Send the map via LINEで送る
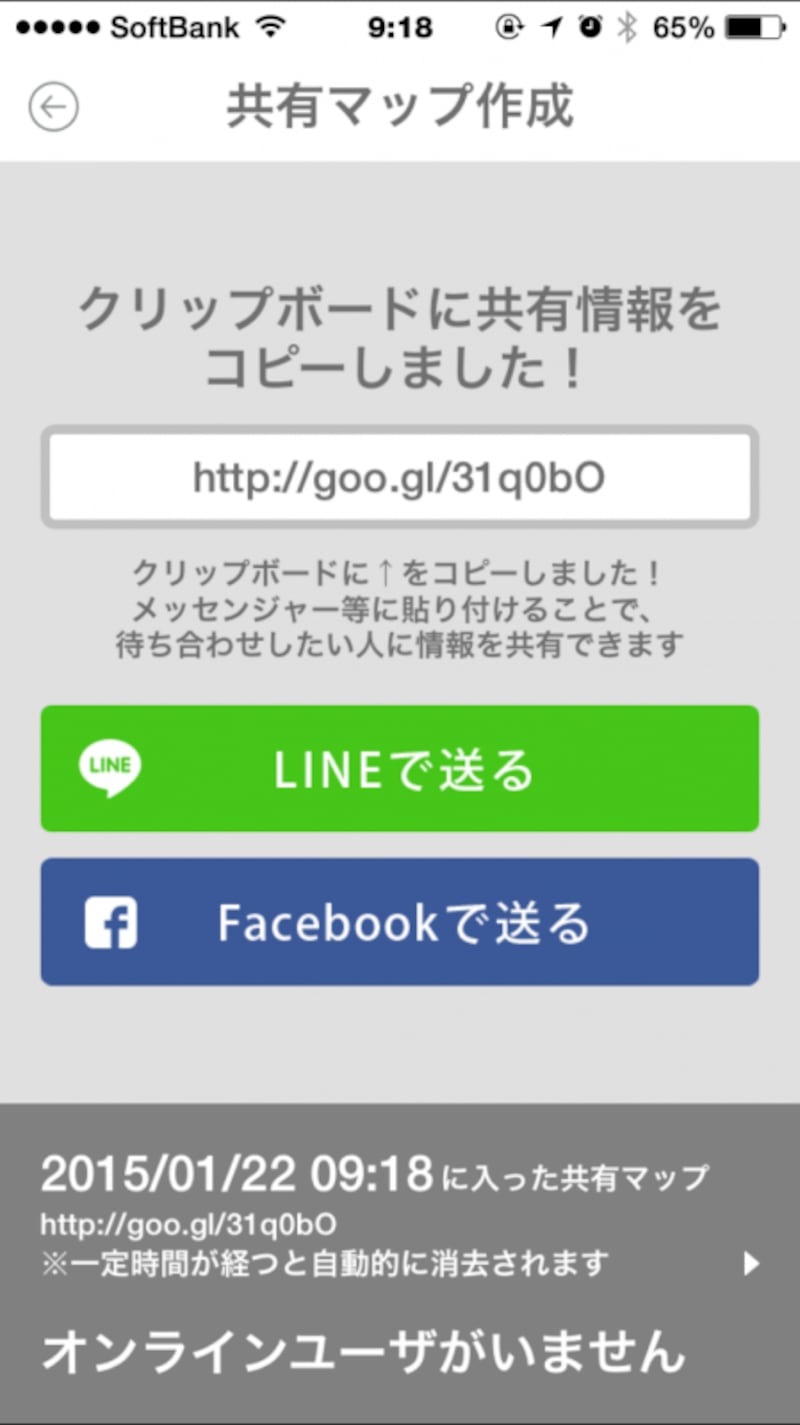This screenshot has height=1425, width=800. 400,768
